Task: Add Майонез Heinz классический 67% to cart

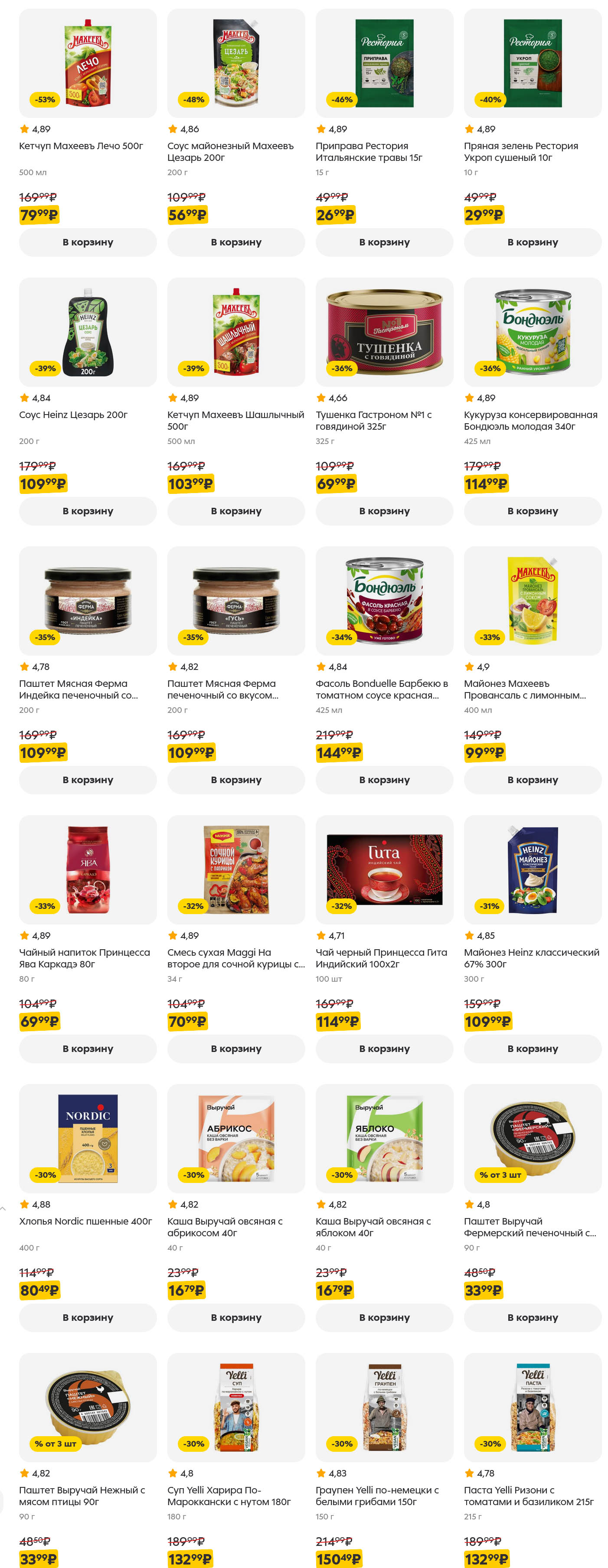Action: [533, 1049]
